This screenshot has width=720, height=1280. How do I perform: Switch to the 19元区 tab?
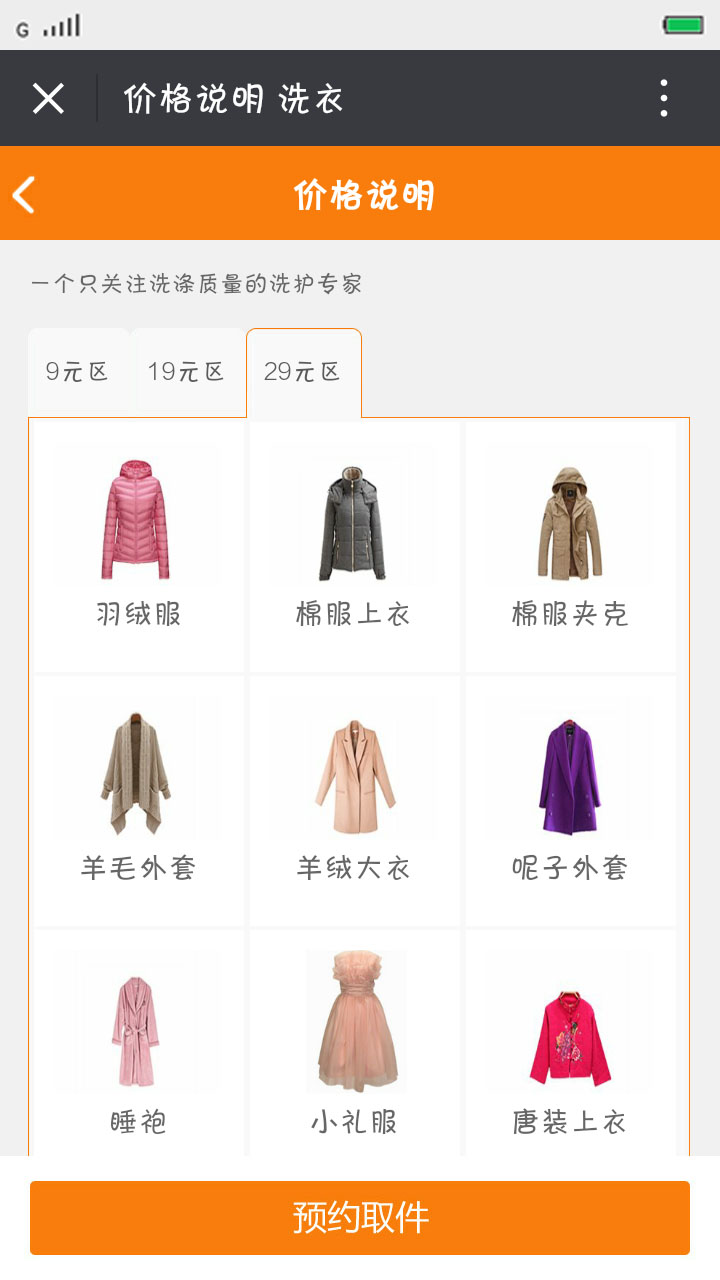(187, 372)
